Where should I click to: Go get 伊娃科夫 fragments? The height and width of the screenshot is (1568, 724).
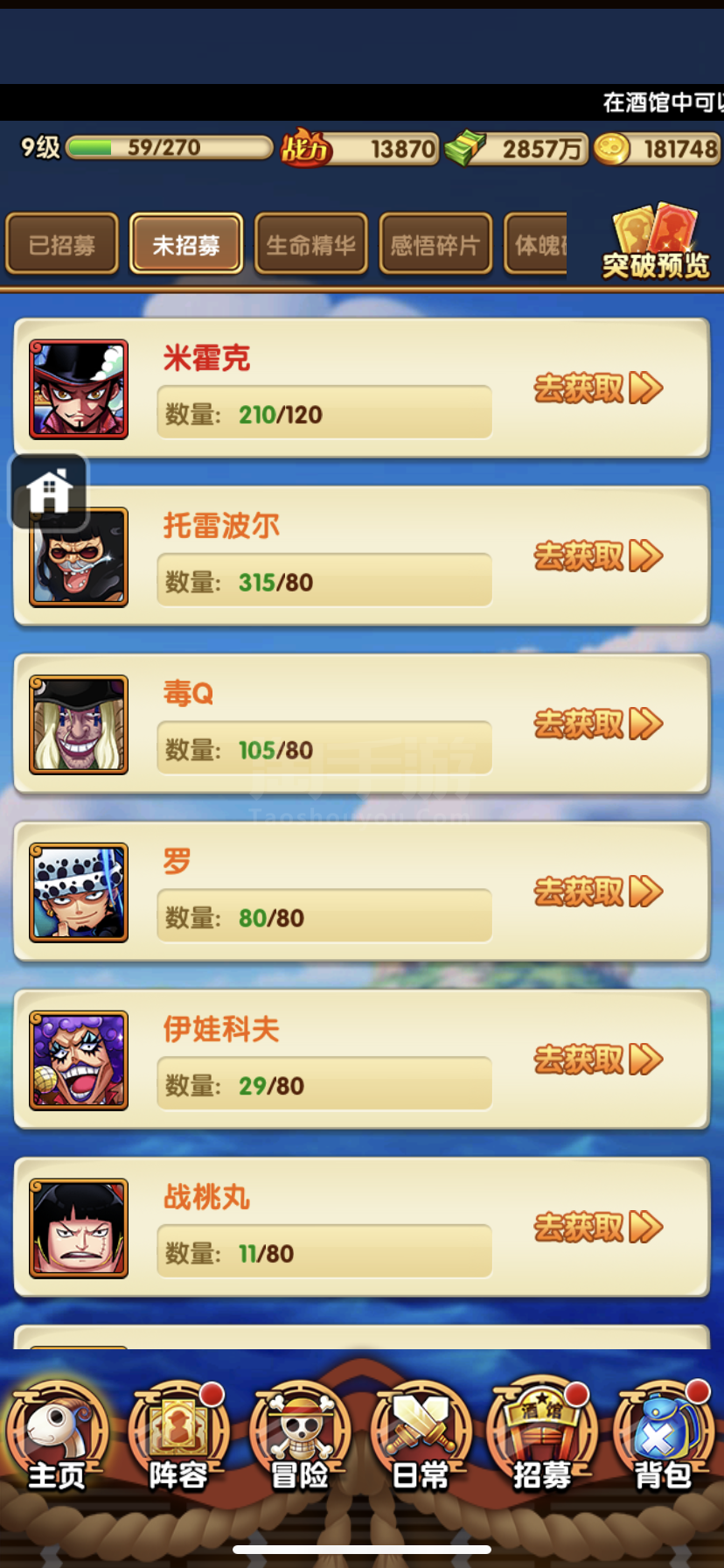click(x=598, y=1060)
